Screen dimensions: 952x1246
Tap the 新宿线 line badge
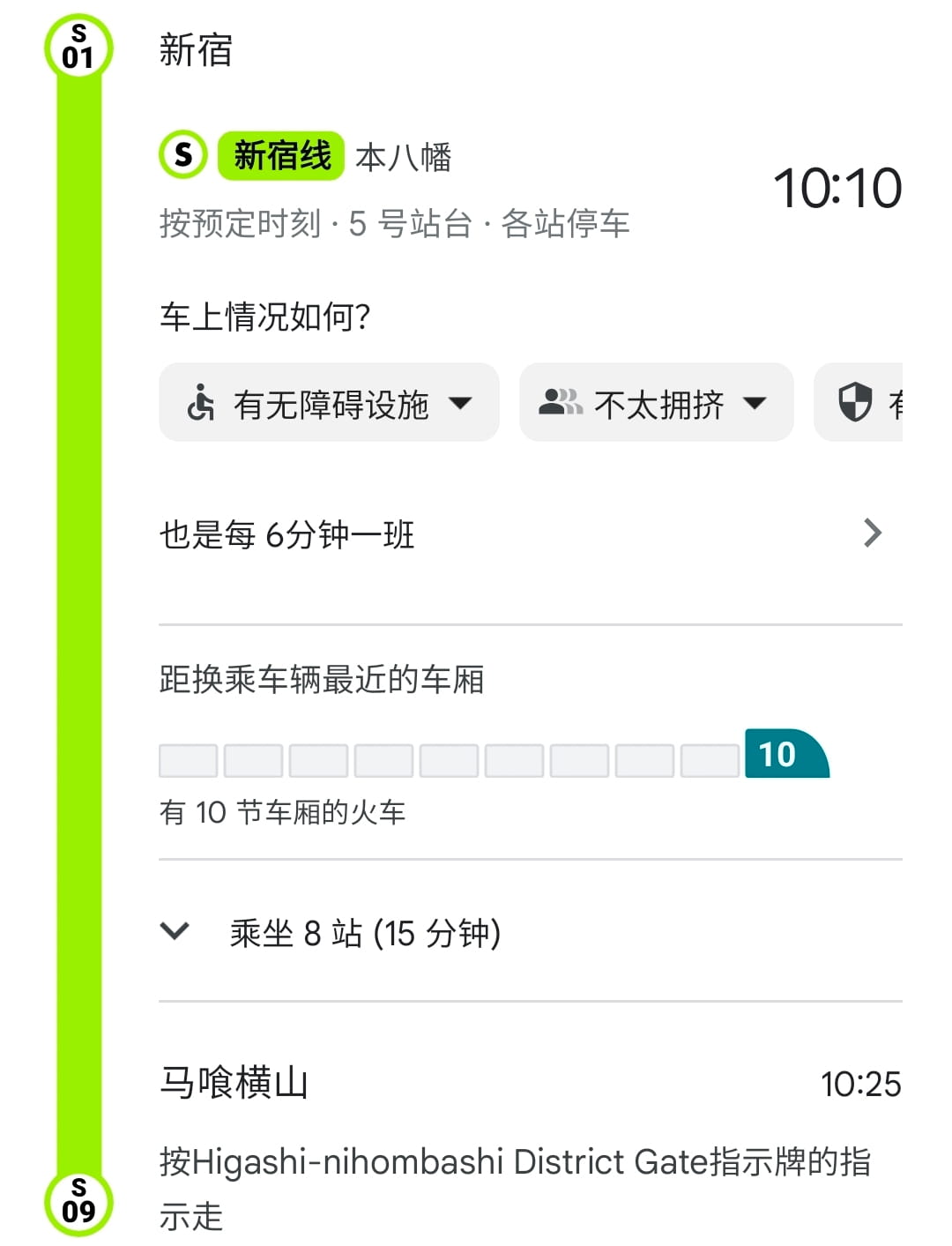tap(280, 156)
